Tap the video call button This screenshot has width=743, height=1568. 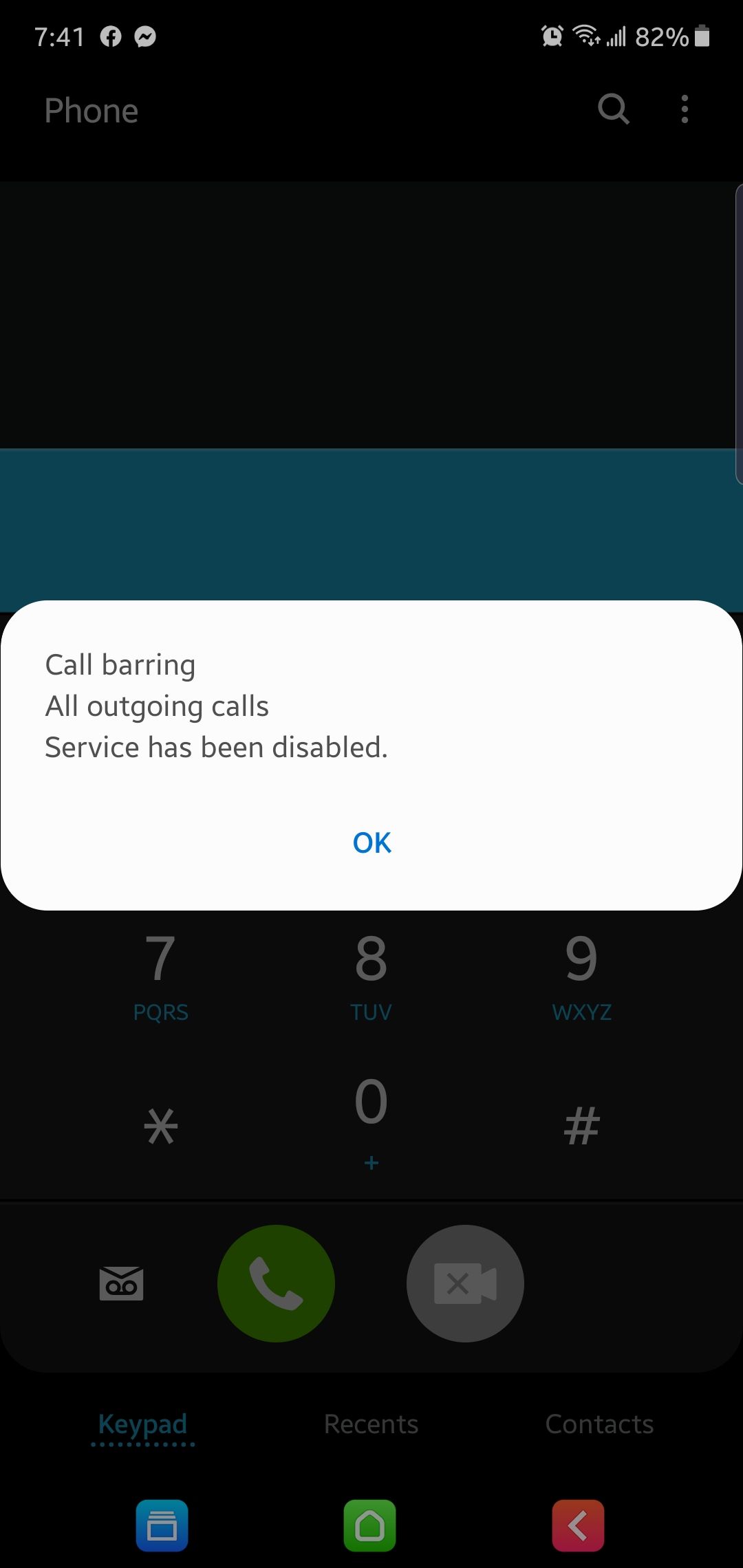click(465, 1283)
